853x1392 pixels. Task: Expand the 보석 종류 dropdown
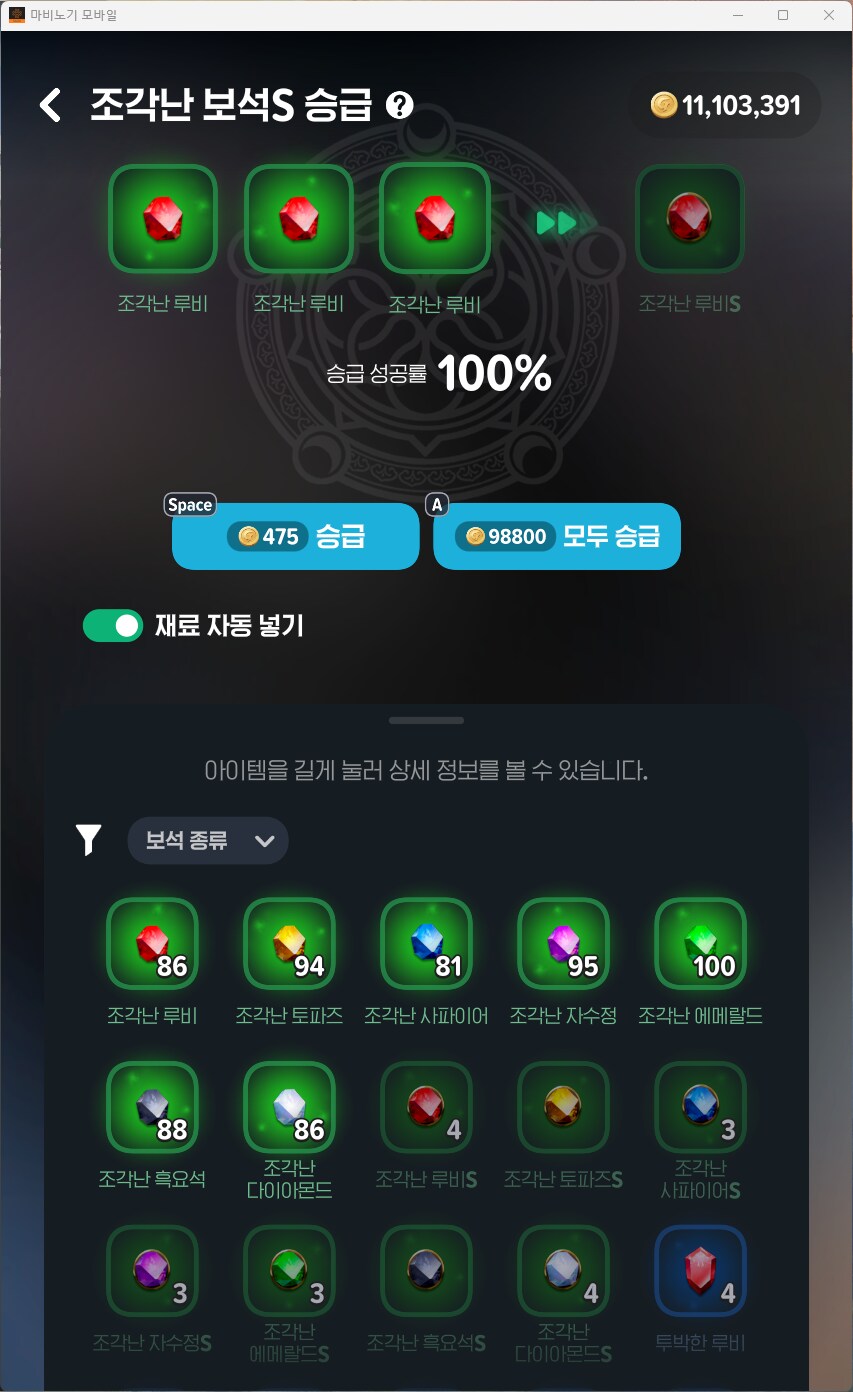[x=208, y=840]
